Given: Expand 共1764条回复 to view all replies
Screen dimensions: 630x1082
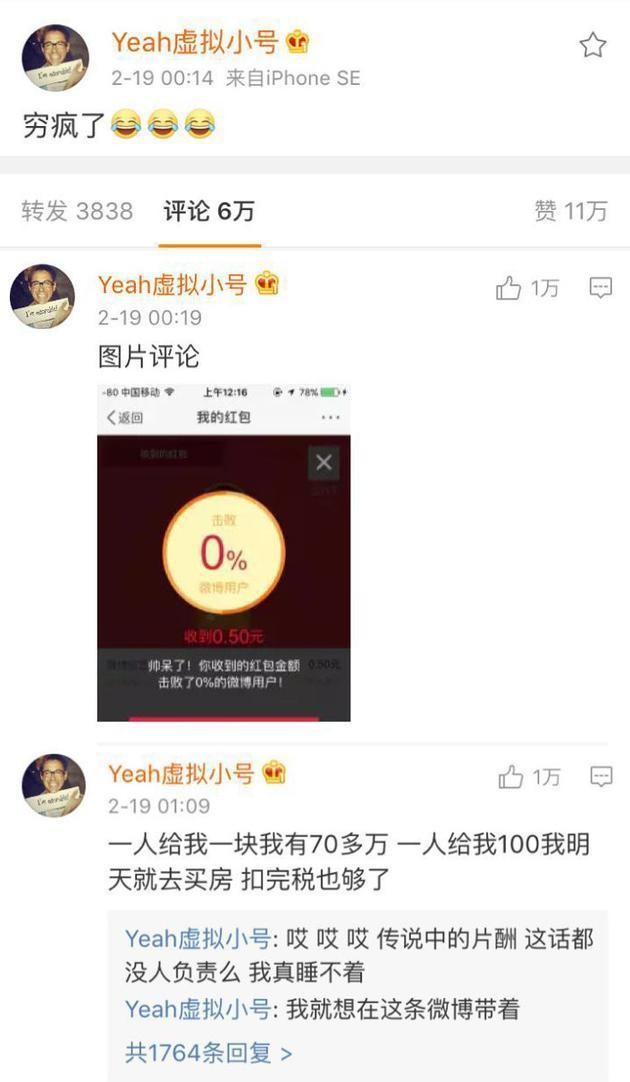Looking at the screenshot, I should point(208,1053).
